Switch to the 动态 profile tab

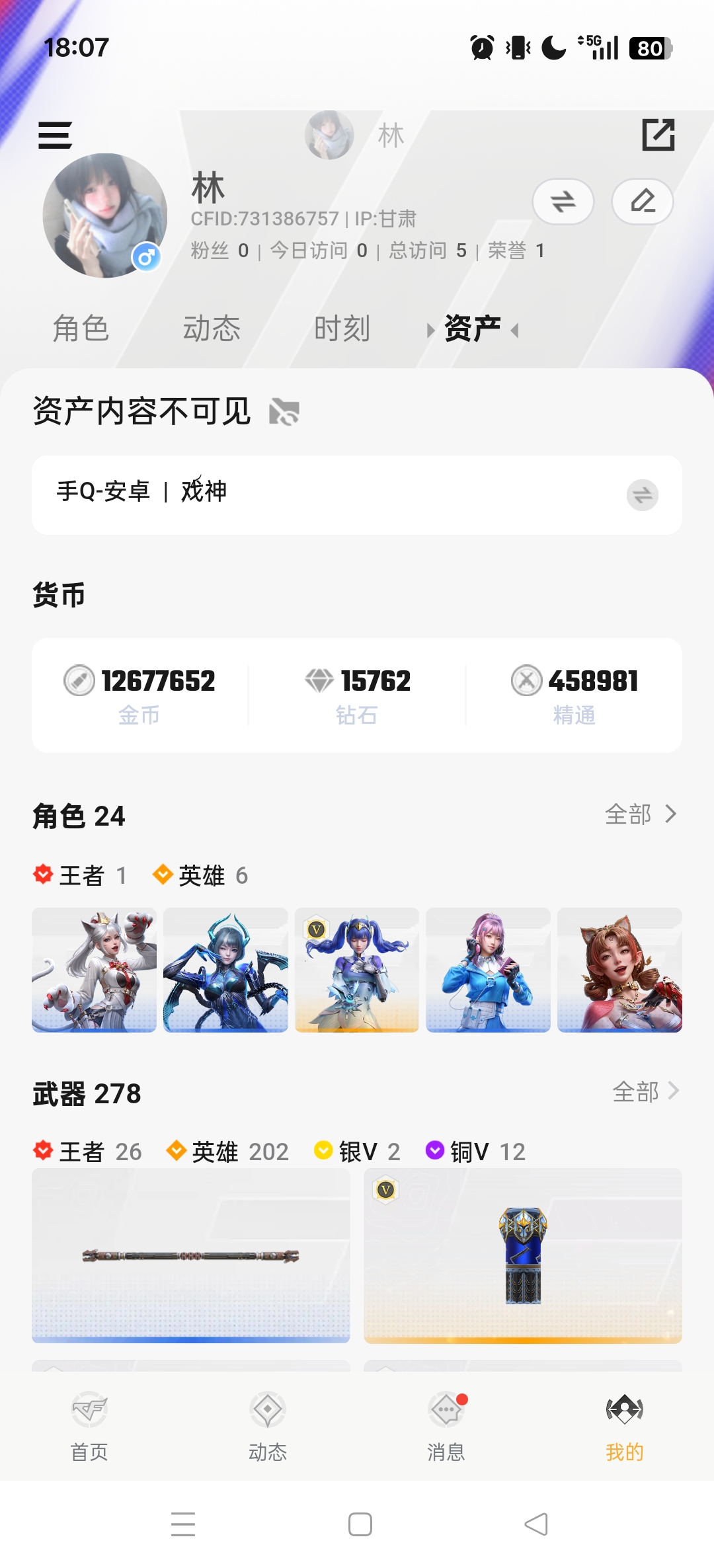coord(212,329)
